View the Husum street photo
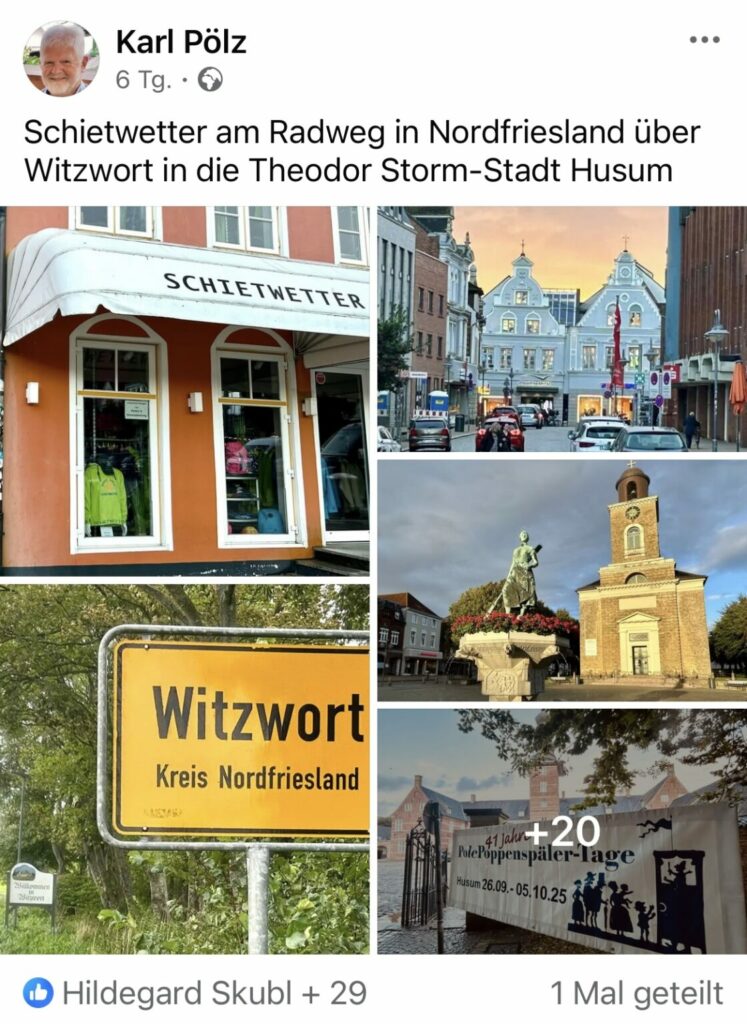The image size is (747, 1024). pos(562,329)
